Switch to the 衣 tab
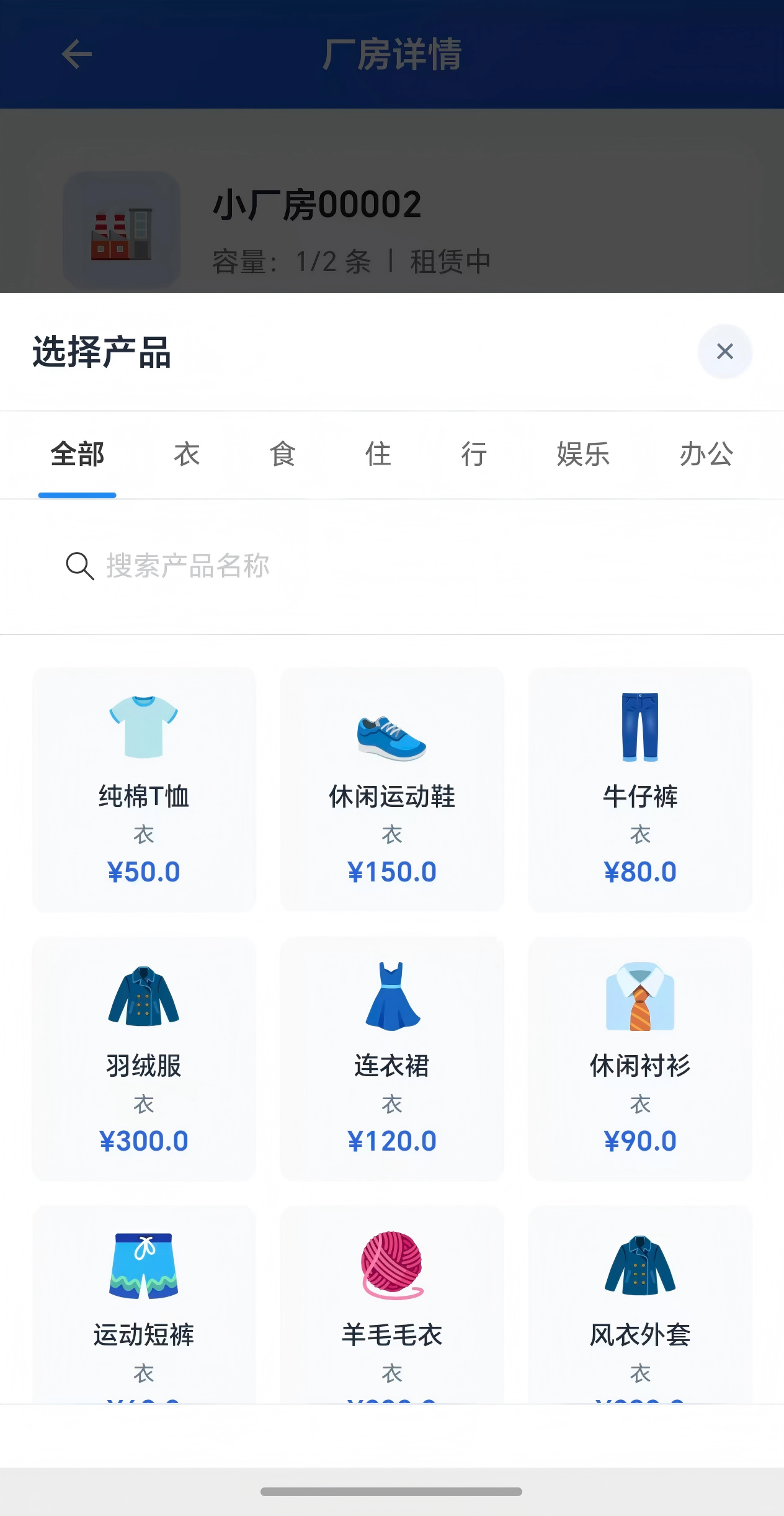This screenshot has width=784, height=1516. [187, 454]
